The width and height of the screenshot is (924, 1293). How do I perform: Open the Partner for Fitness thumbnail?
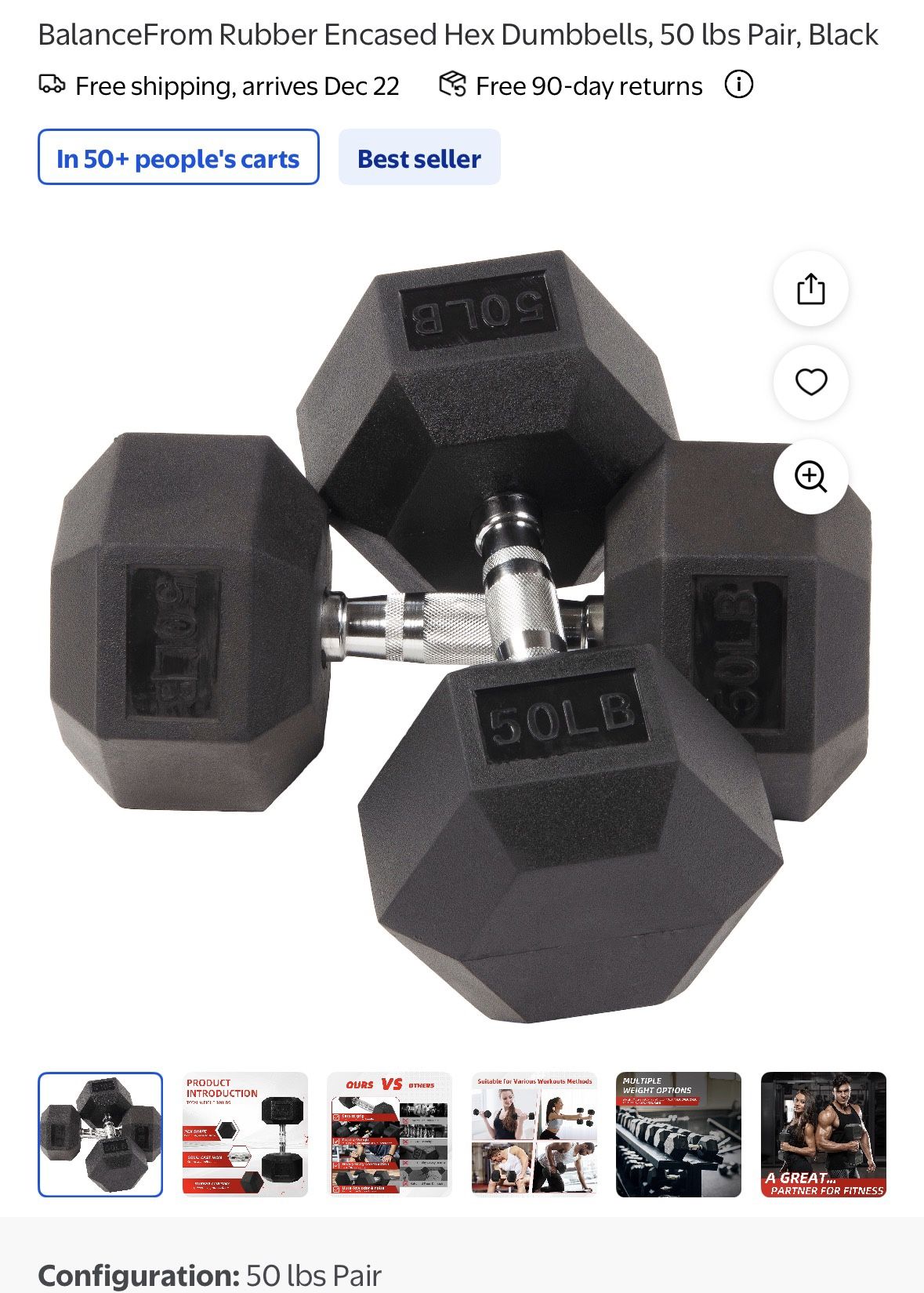(823, 1134)
